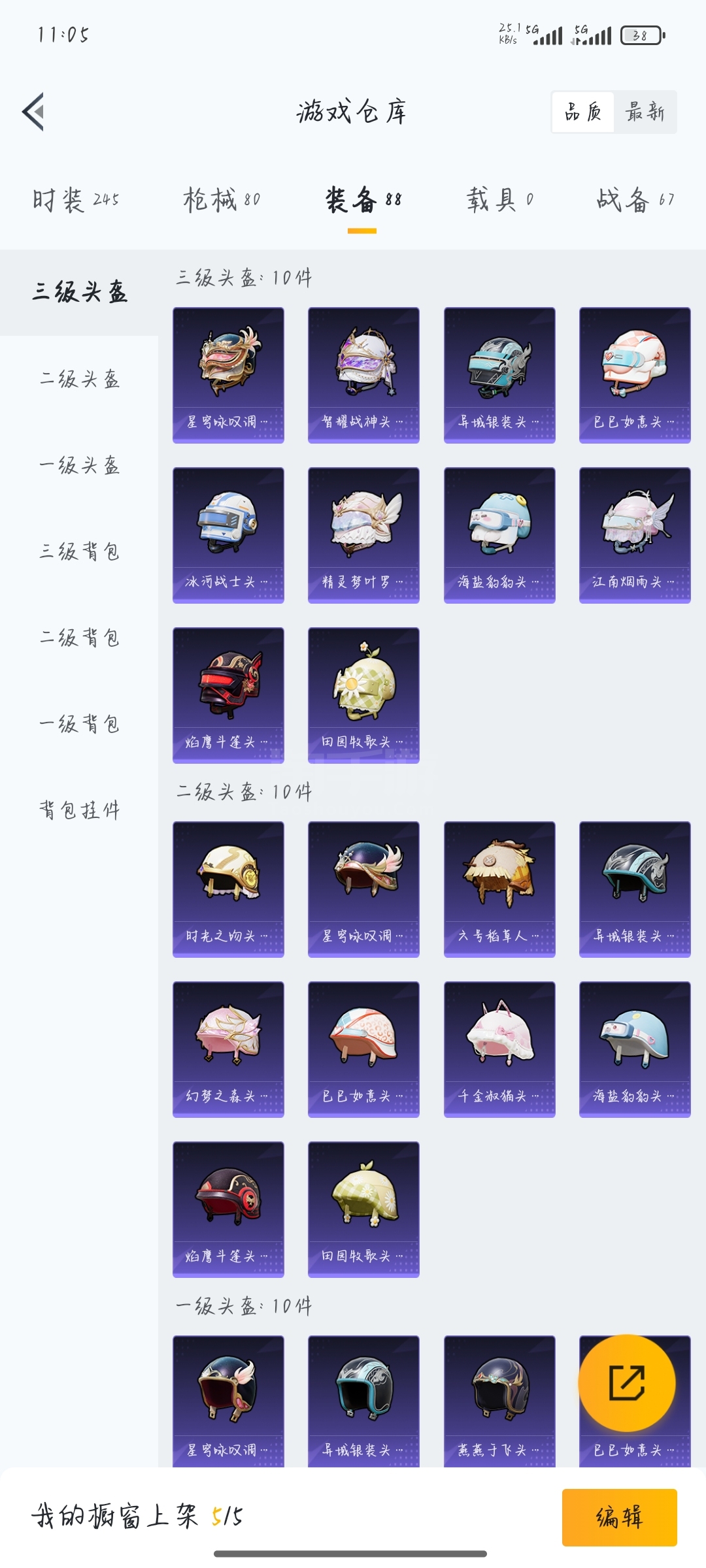Image resolution: width=706 pixels, height=1568 pixels.
Task: Open 背包挂件 category
Action: (x=79, y=810)
